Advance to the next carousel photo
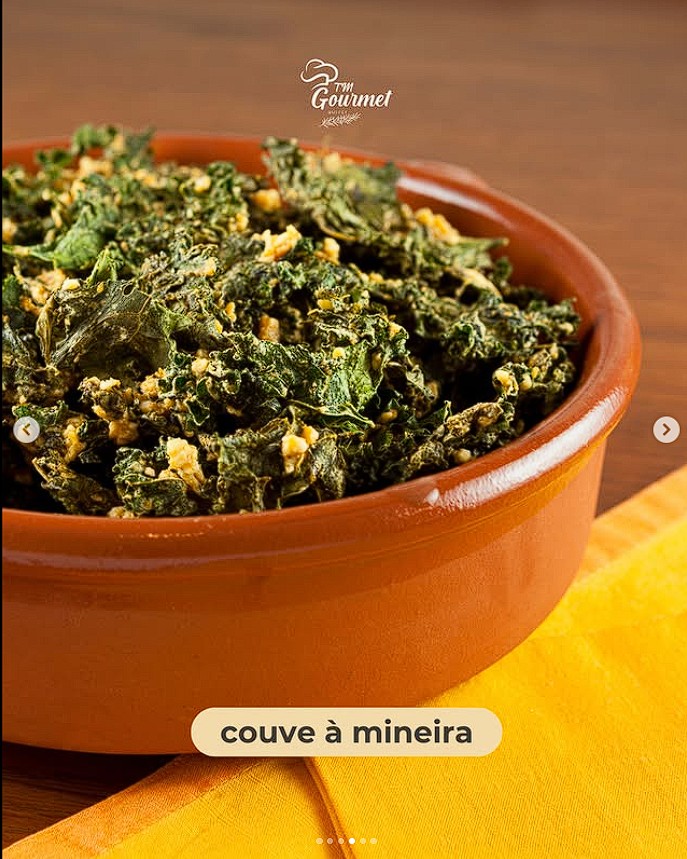This screenshot has width=687, height=859. pyautogui.click(x=666, y=430)
